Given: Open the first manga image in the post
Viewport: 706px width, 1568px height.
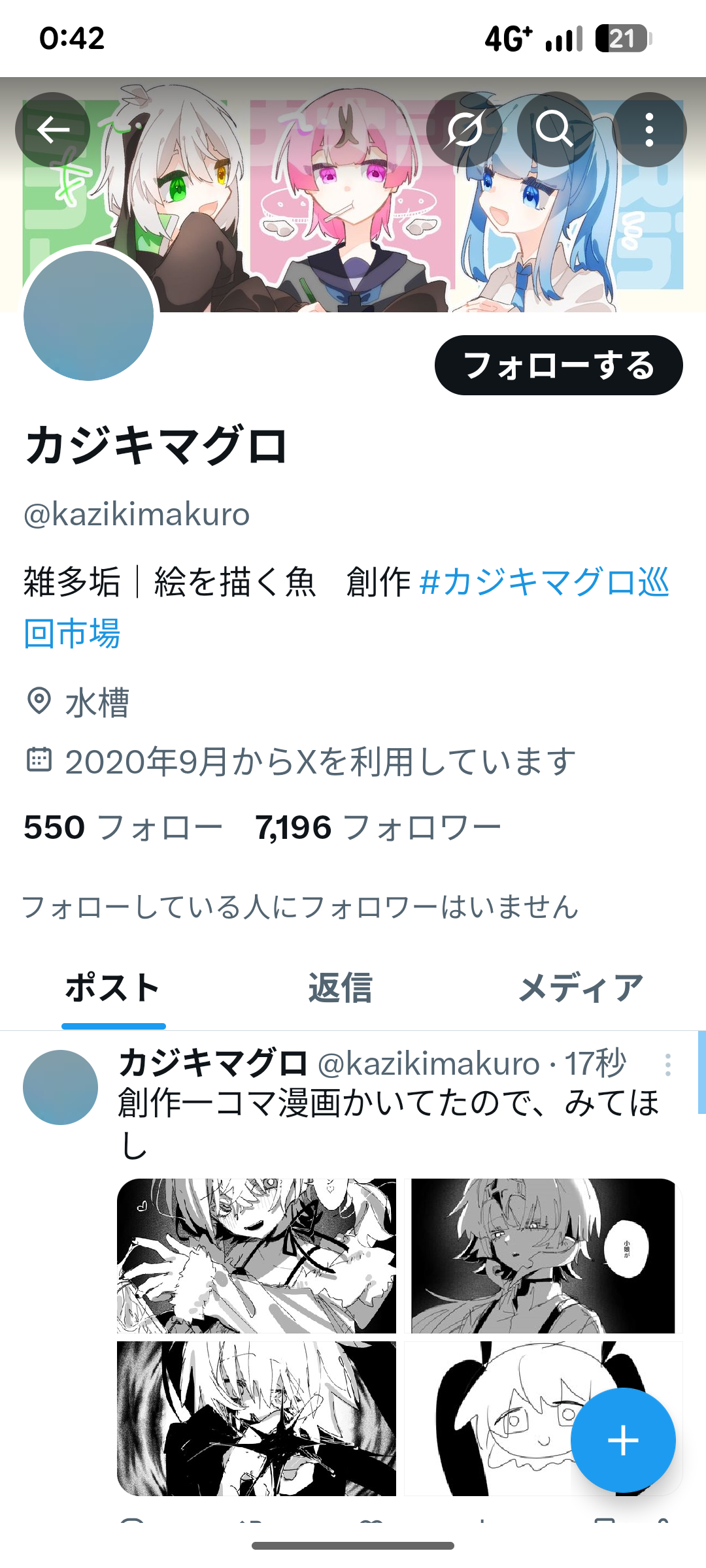Looking at the screenshot, I should [x=256, y=1256].
